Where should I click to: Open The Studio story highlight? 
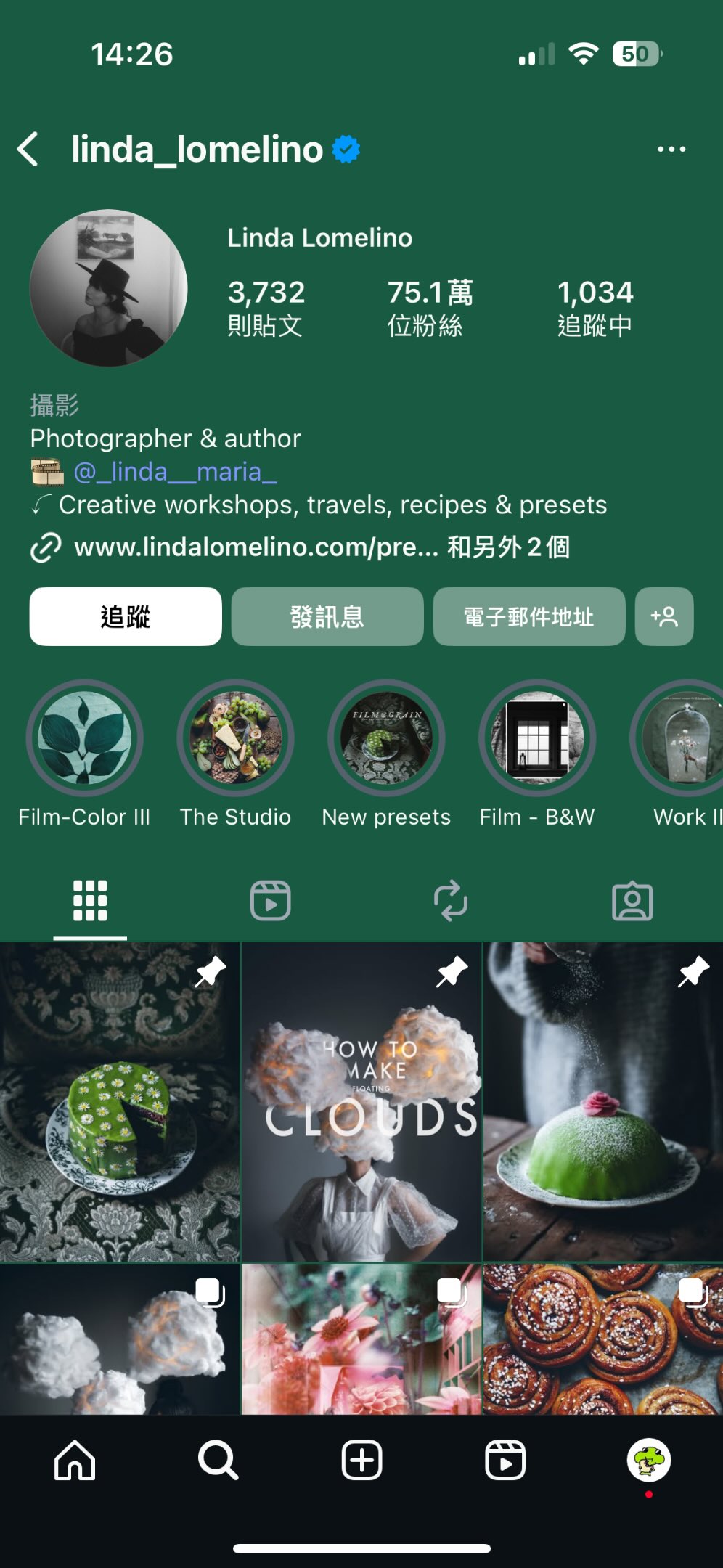click(235, 738)
